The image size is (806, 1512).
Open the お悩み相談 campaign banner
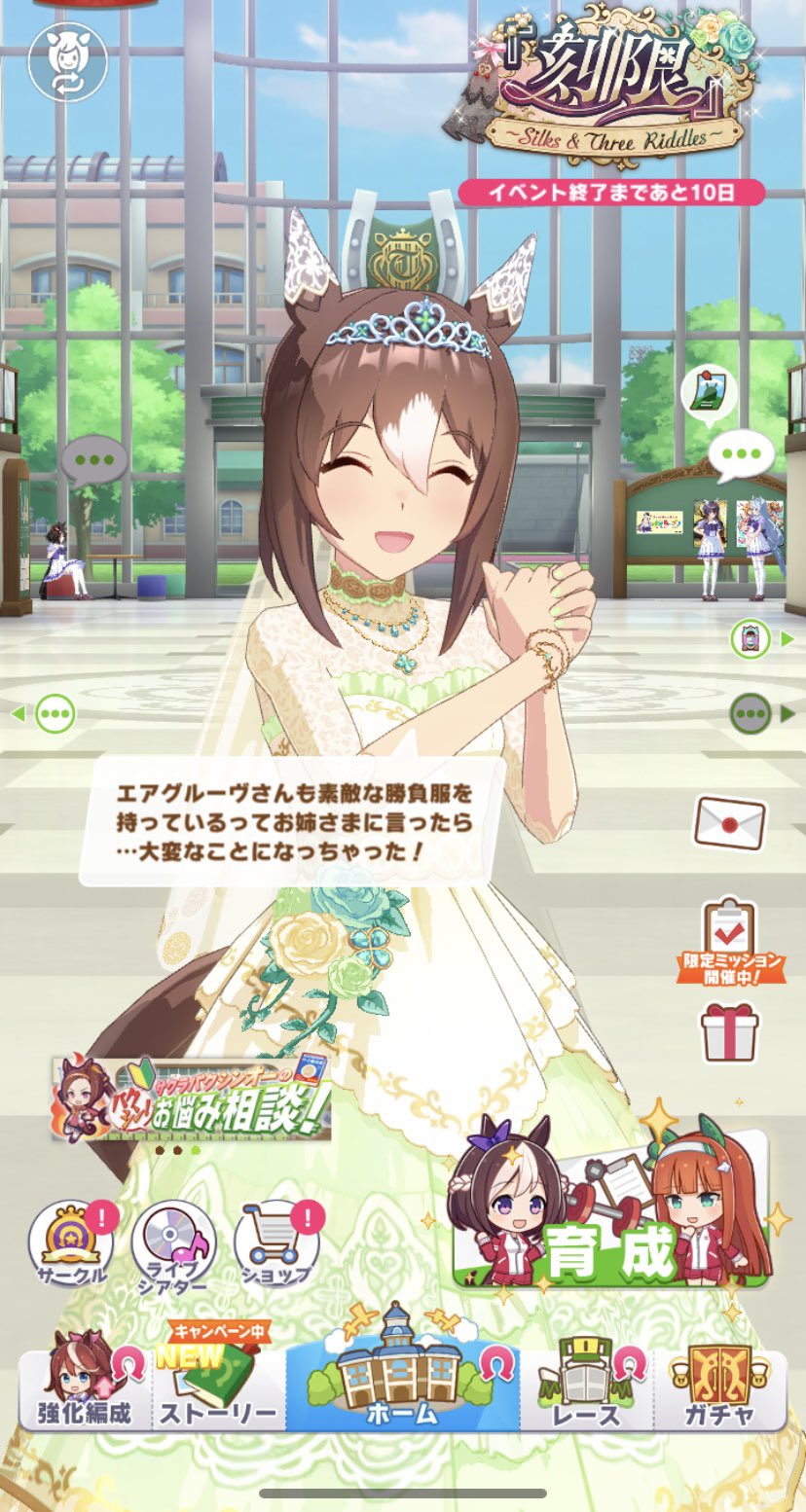[192, 1098]
